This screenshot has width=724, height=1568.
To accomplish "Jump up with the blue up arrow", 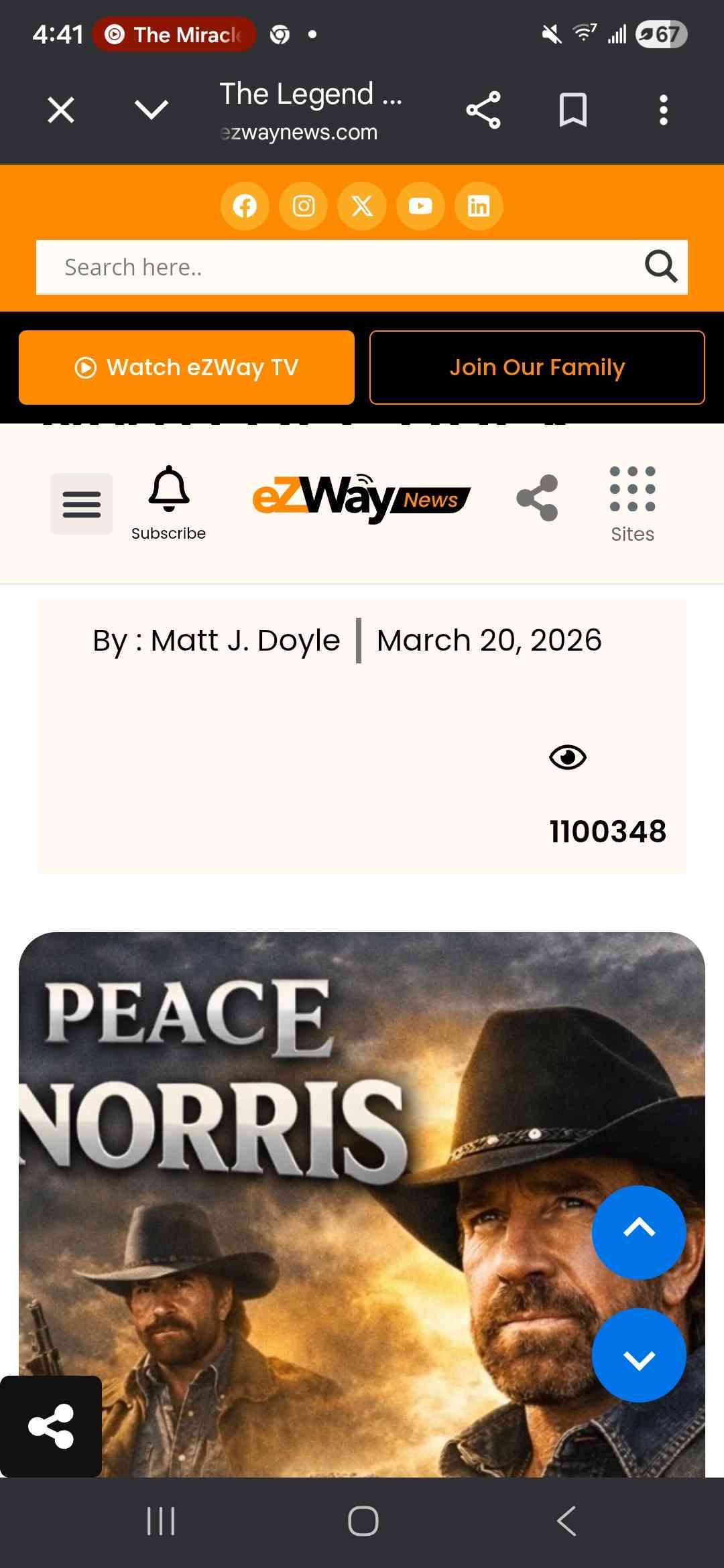I will click(639, 1232).
